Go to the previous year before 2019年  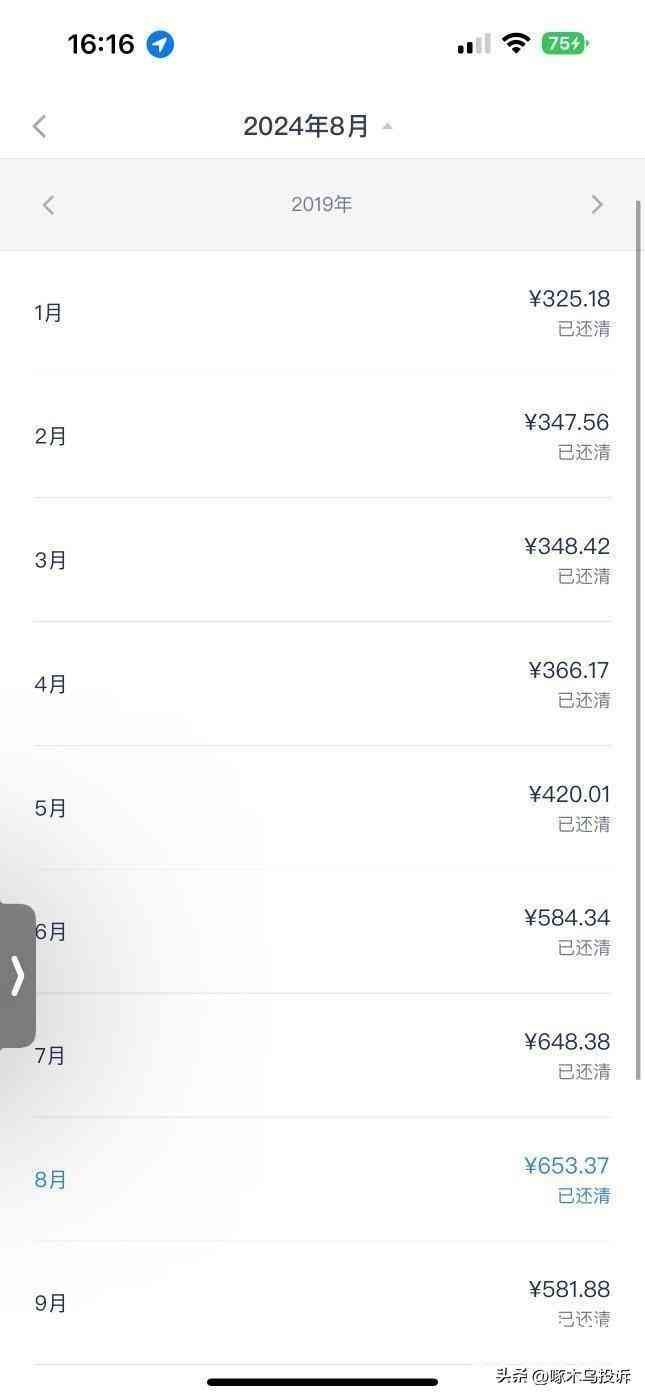pos(48,205)
